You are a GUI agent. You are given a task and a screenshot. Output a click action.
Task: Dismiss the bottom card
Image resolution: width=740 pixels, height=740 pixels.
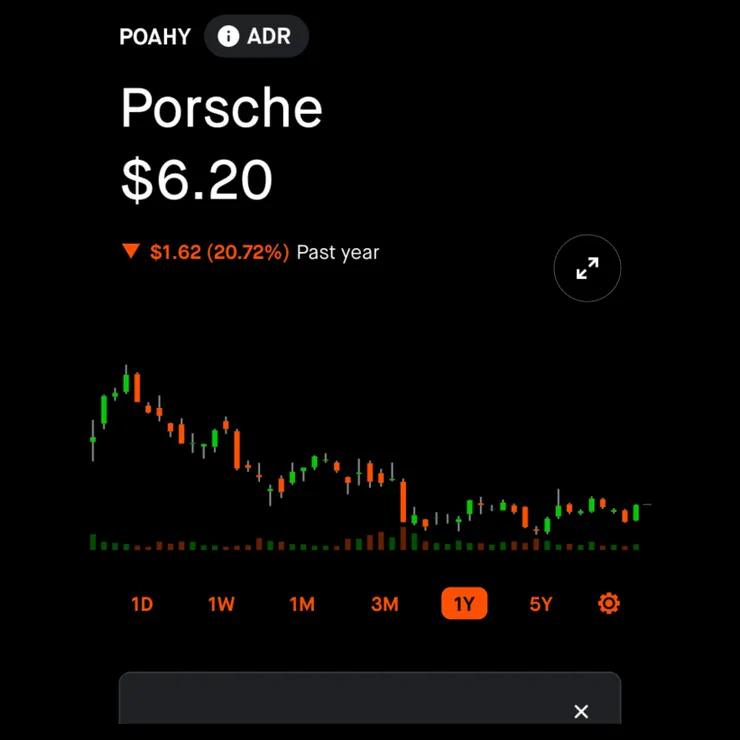pyautogui.click(x=581, y=712)
